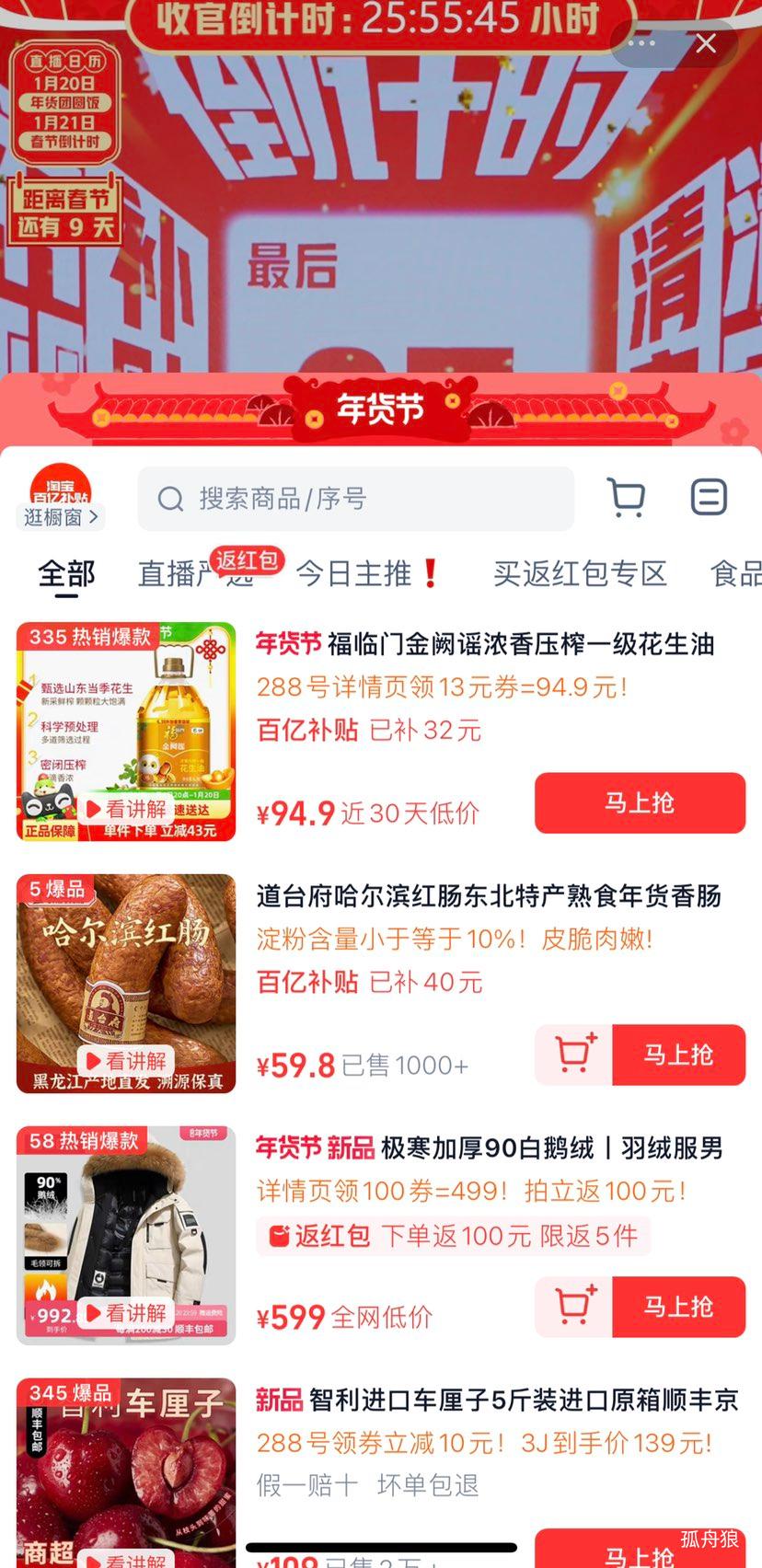Close the countdown promotional banner

705,43
